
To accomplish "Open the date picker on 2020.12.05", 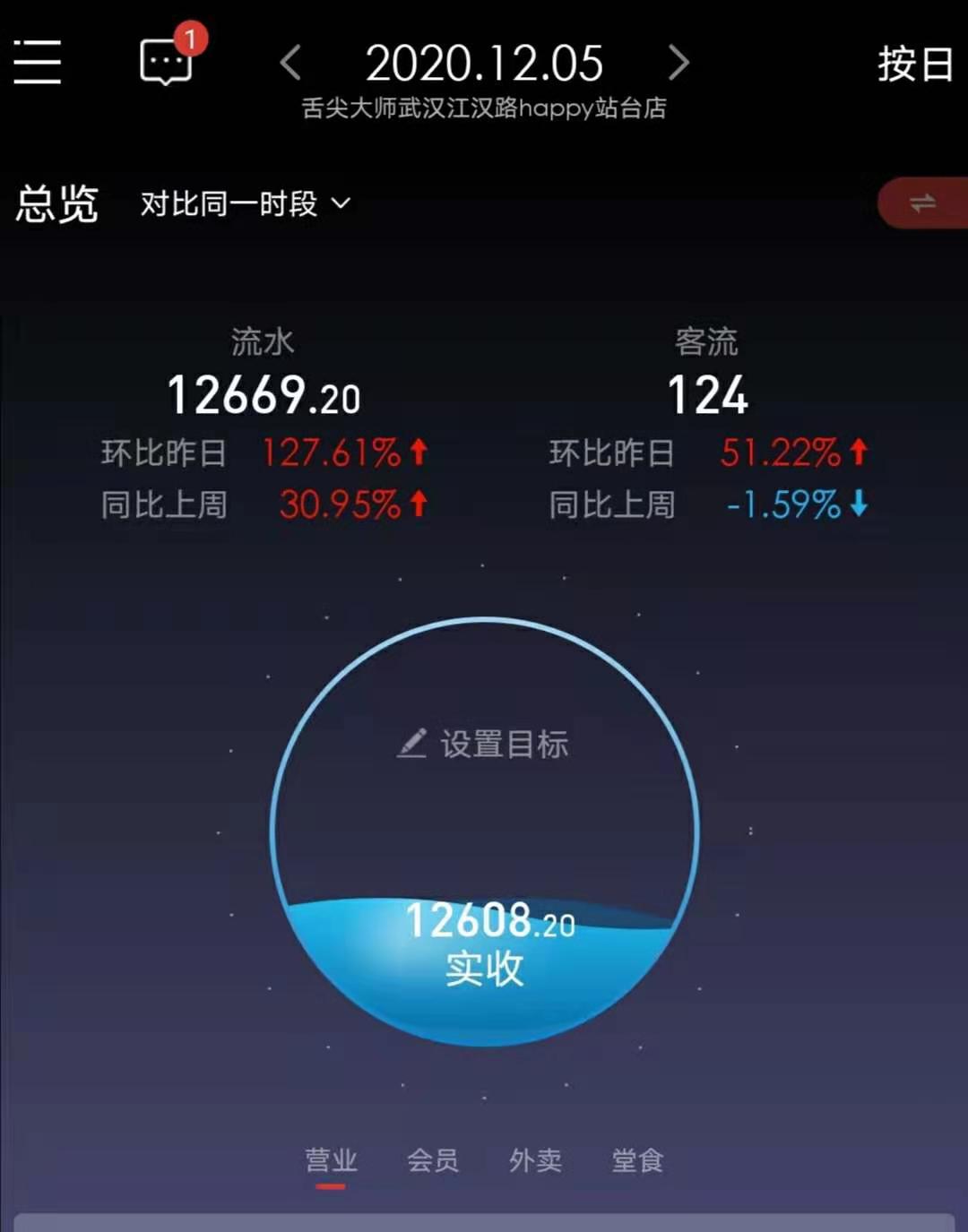I will 484,62.
